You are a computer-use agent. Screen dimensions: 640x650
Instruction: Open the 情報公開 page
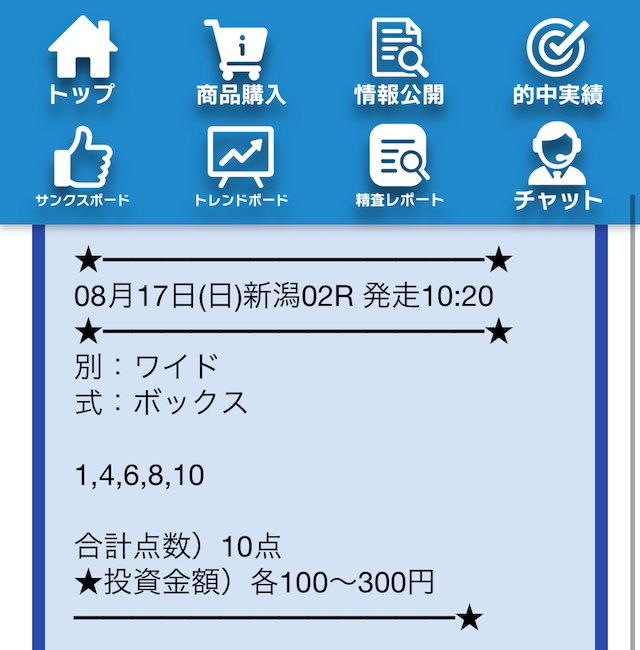[399, 60]
